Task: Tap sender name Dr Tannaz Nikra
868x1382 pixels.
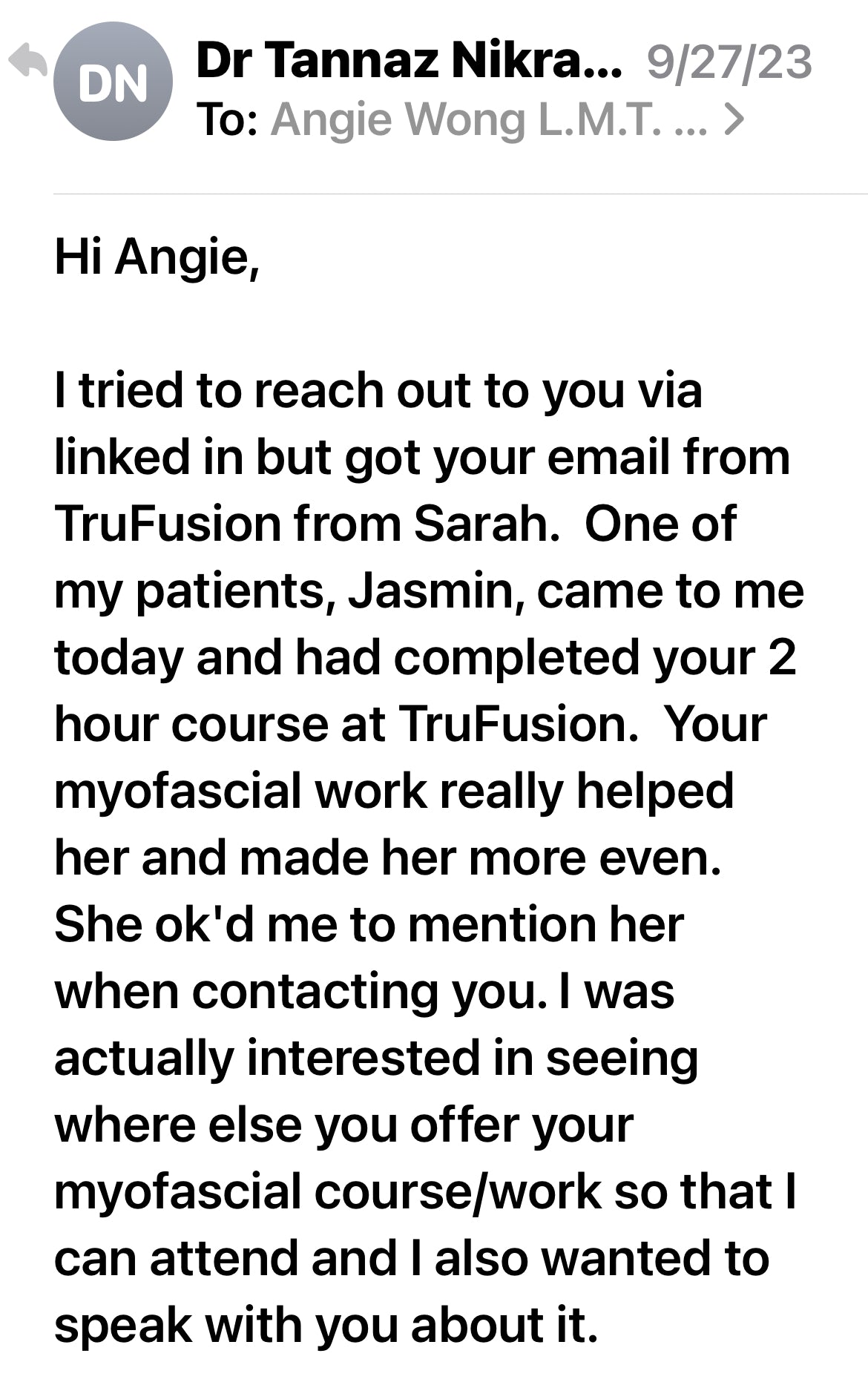Action: click(x=408, y=61)
